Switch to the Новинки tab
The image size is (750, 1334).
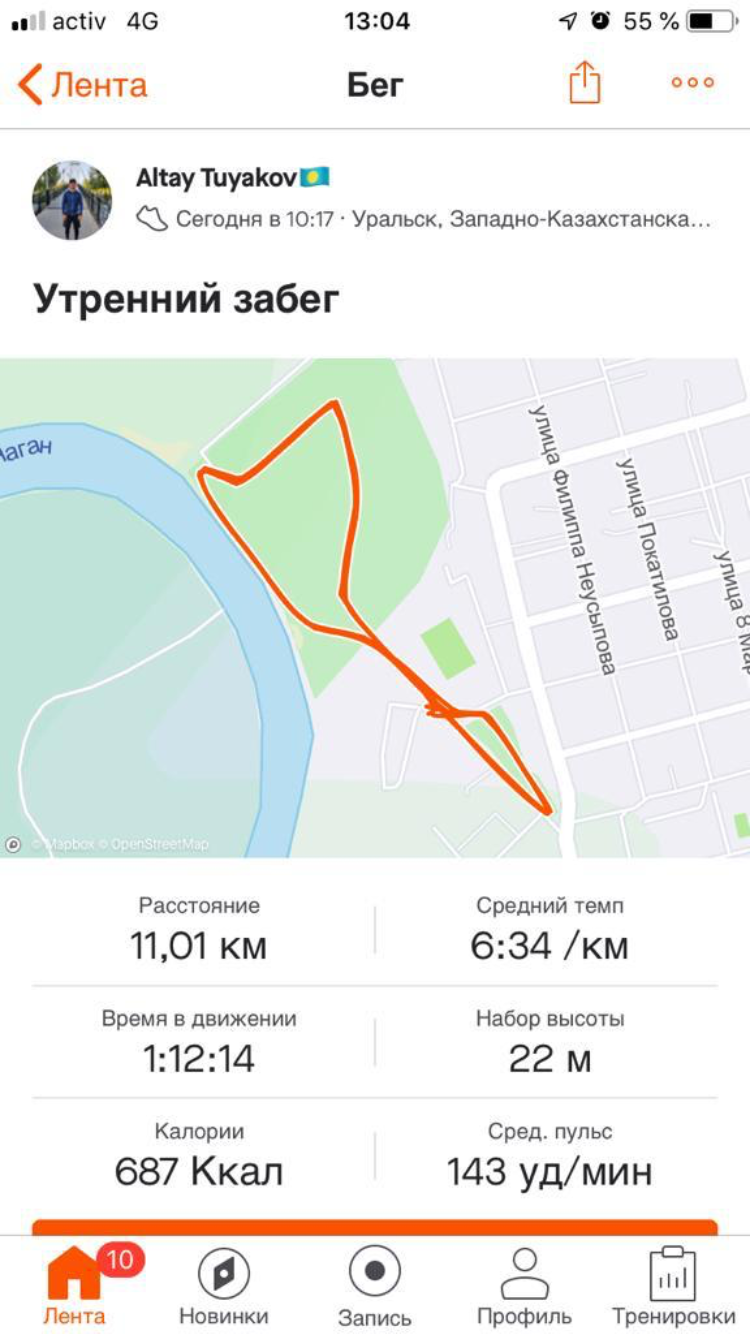(224, 1287)
